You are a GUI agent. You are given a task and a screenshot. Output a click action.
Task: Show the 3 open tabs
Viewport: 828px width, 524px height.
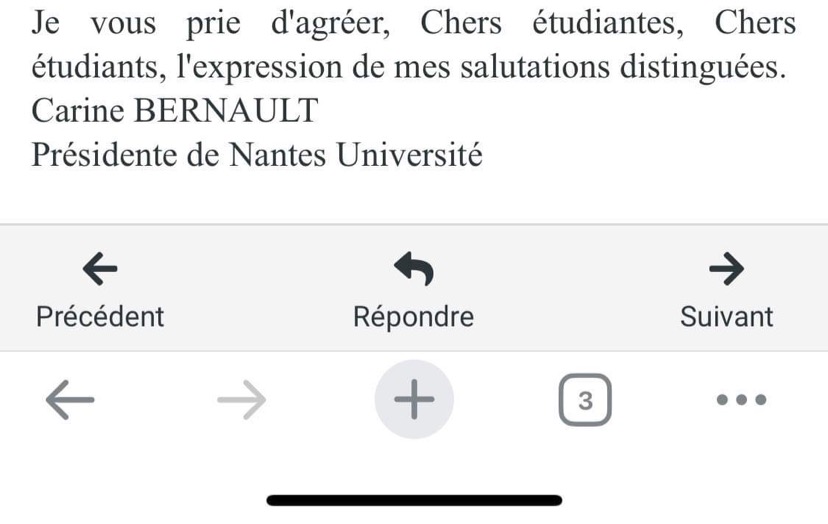(x=585, y=401)
